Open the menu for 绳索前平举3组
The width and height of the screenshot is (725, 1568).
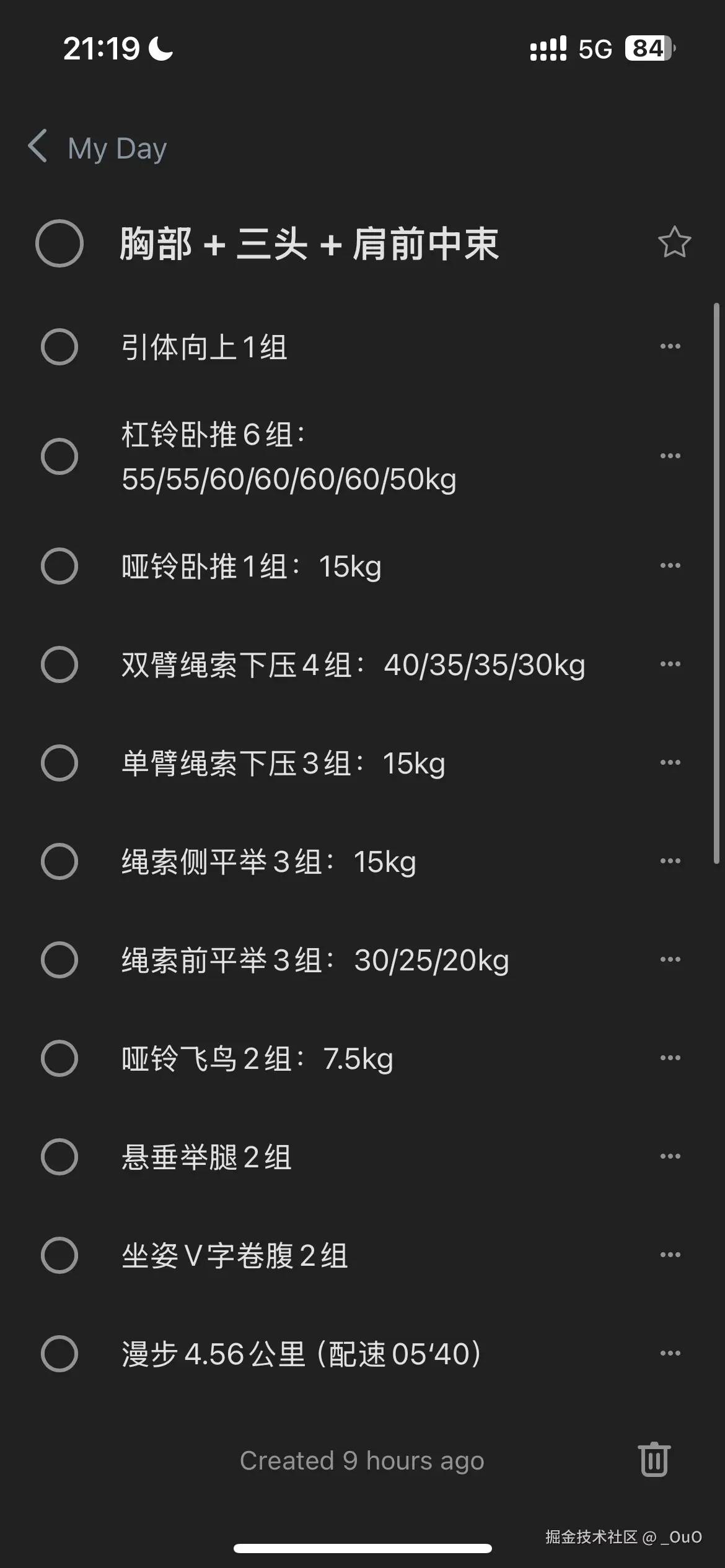[672, 959]
